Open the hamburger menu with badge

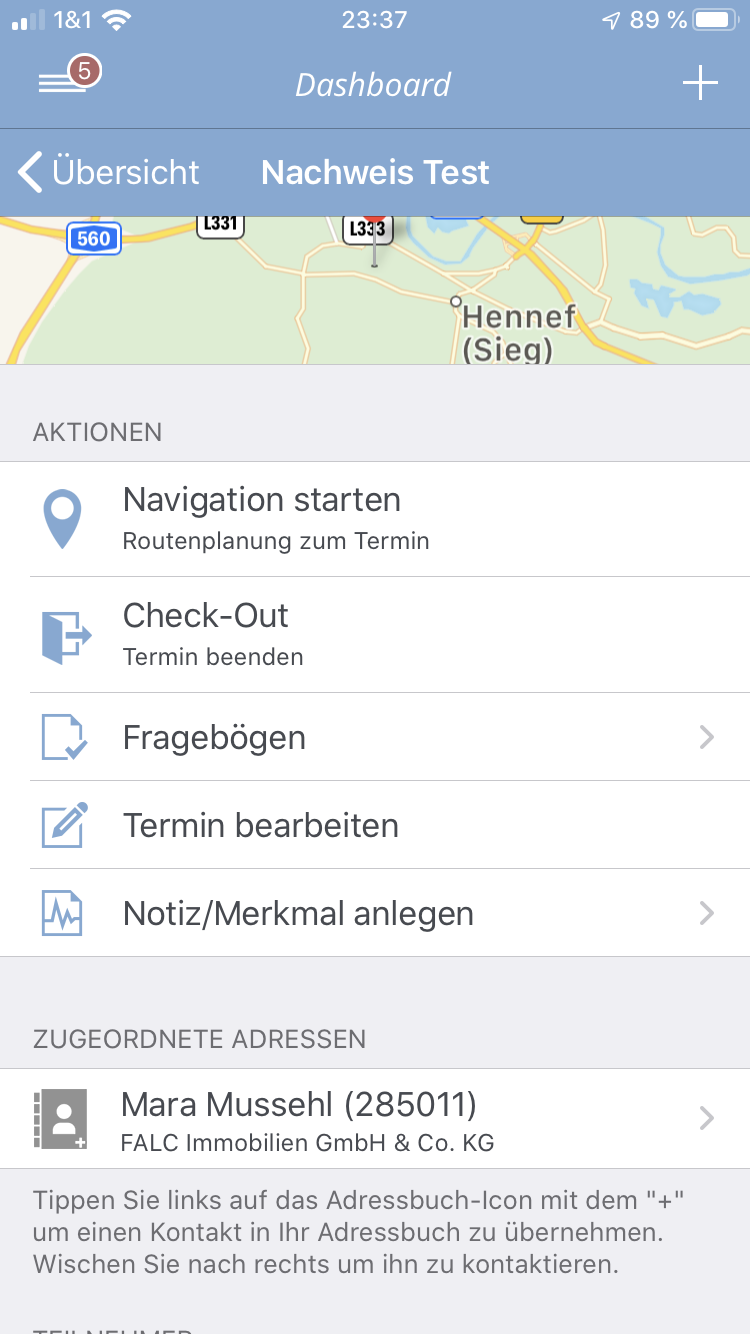(x=62, y=82)
